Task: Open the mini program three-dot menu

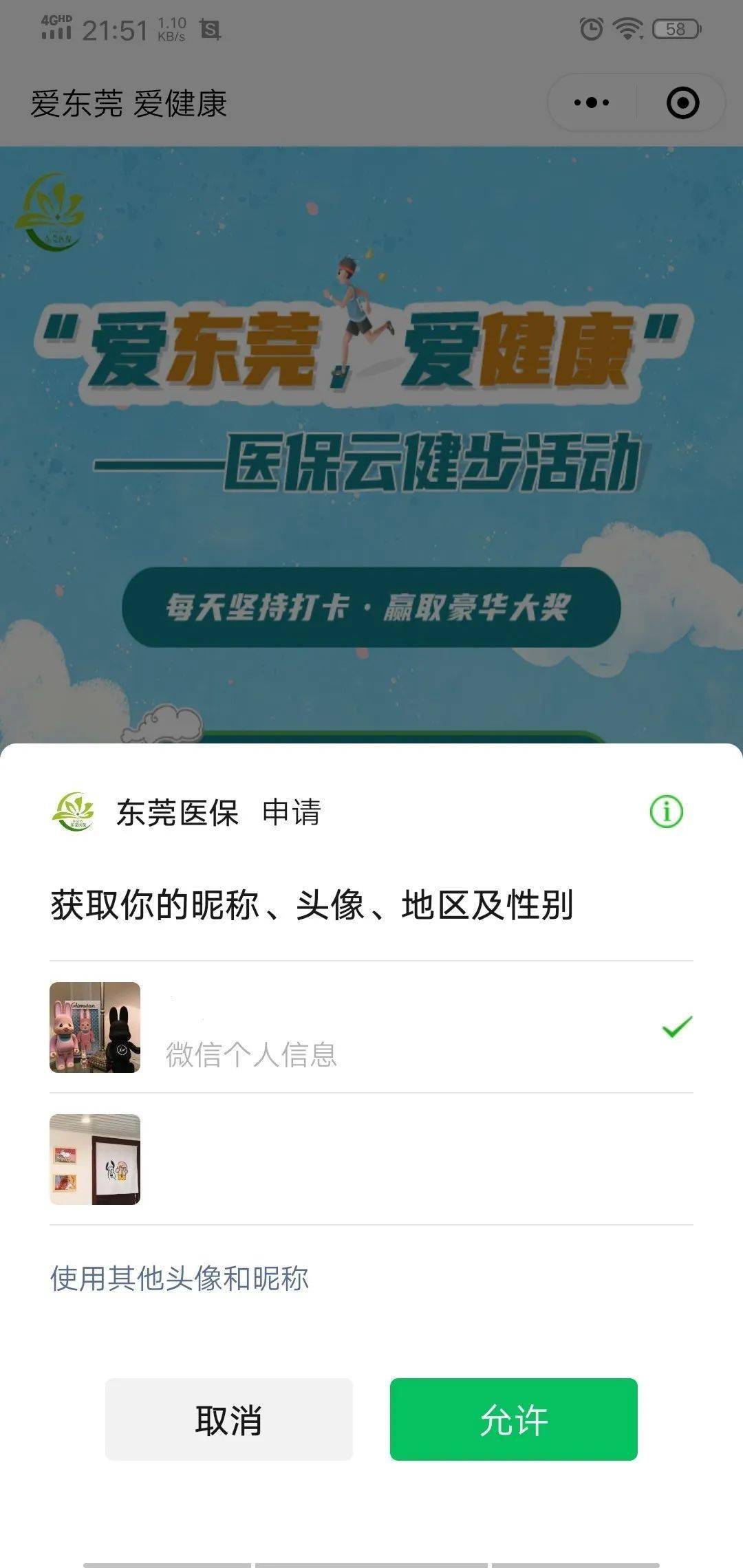Action: (x=592, y=103)
